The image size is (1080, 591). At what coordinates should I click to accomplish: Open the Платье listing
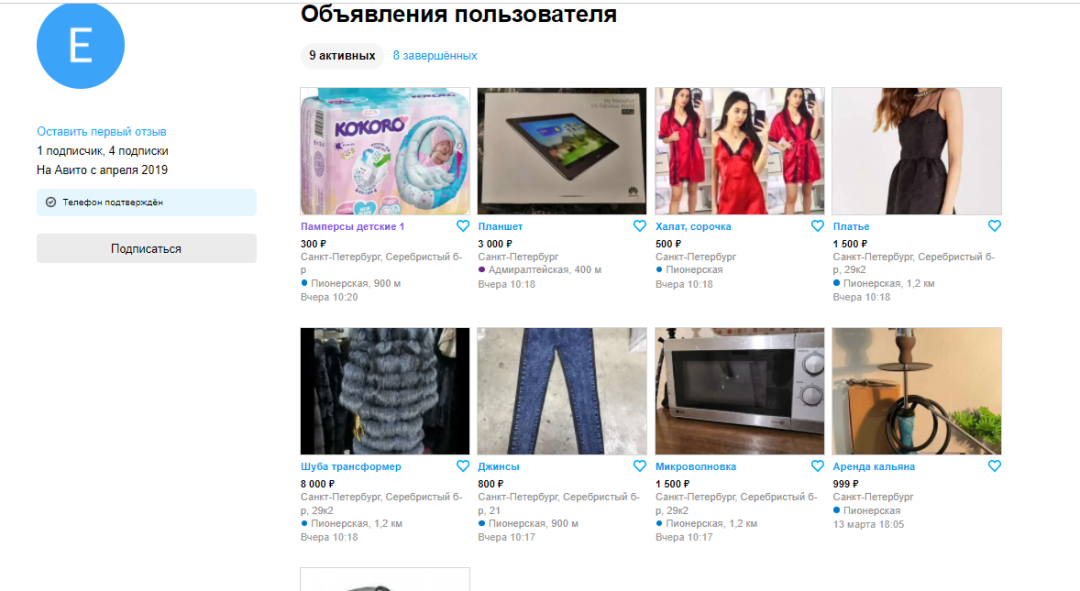(851, 227)
